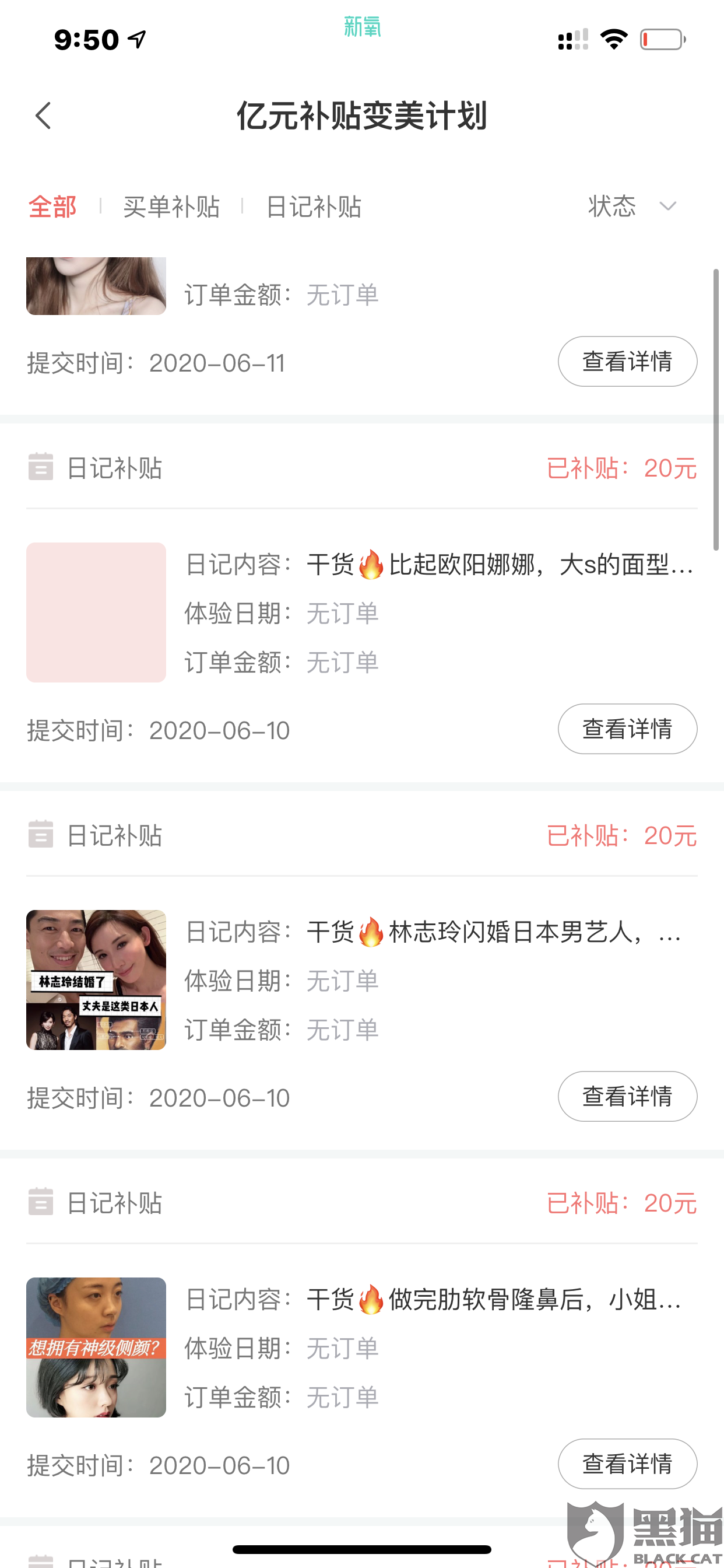This screenshot has width=724, height=1568.
Task: View details of the 比起欧阳娜娜 diary
Action: pos(627,729)
